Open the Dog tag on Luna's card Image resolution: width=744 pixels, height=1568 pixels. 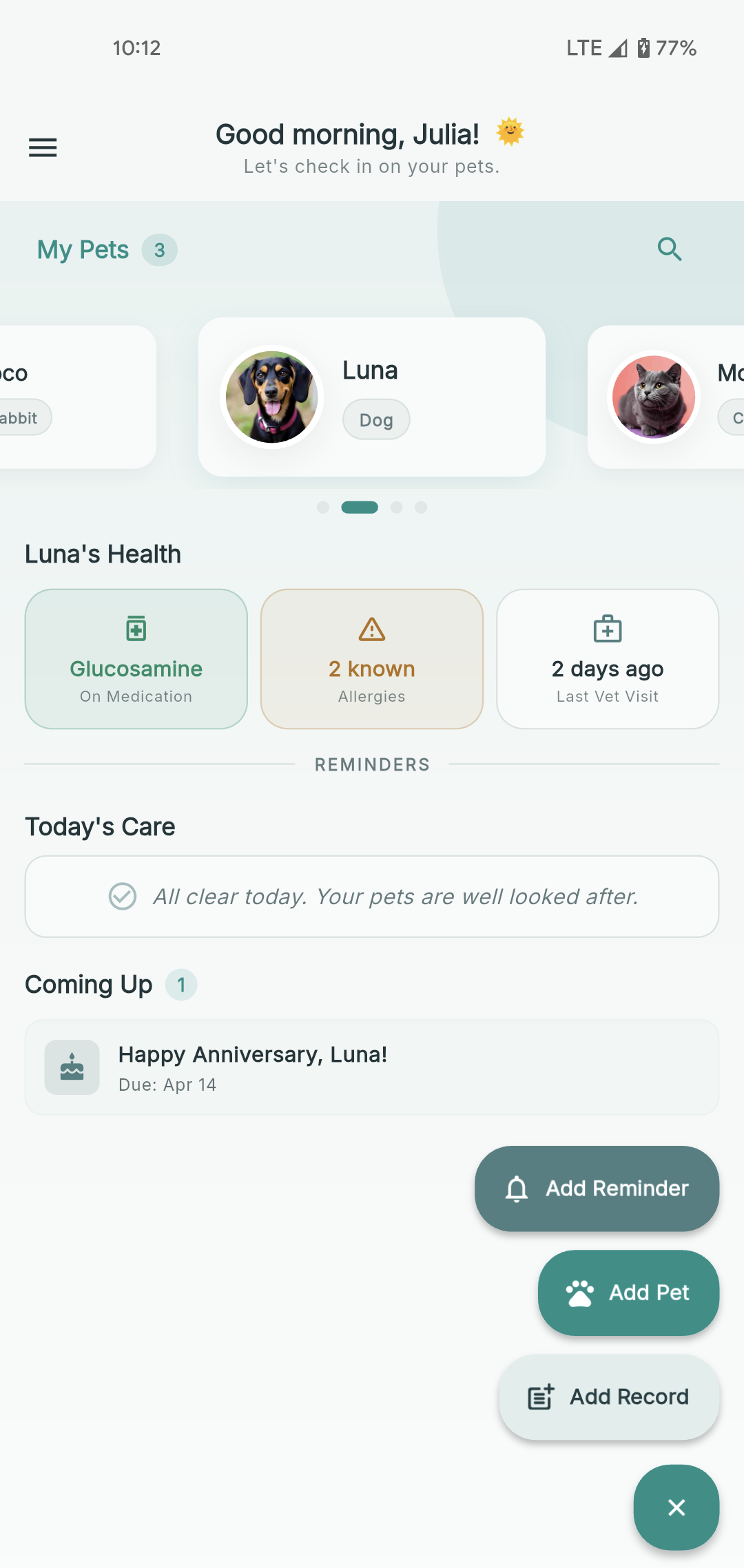coord(376,419)
